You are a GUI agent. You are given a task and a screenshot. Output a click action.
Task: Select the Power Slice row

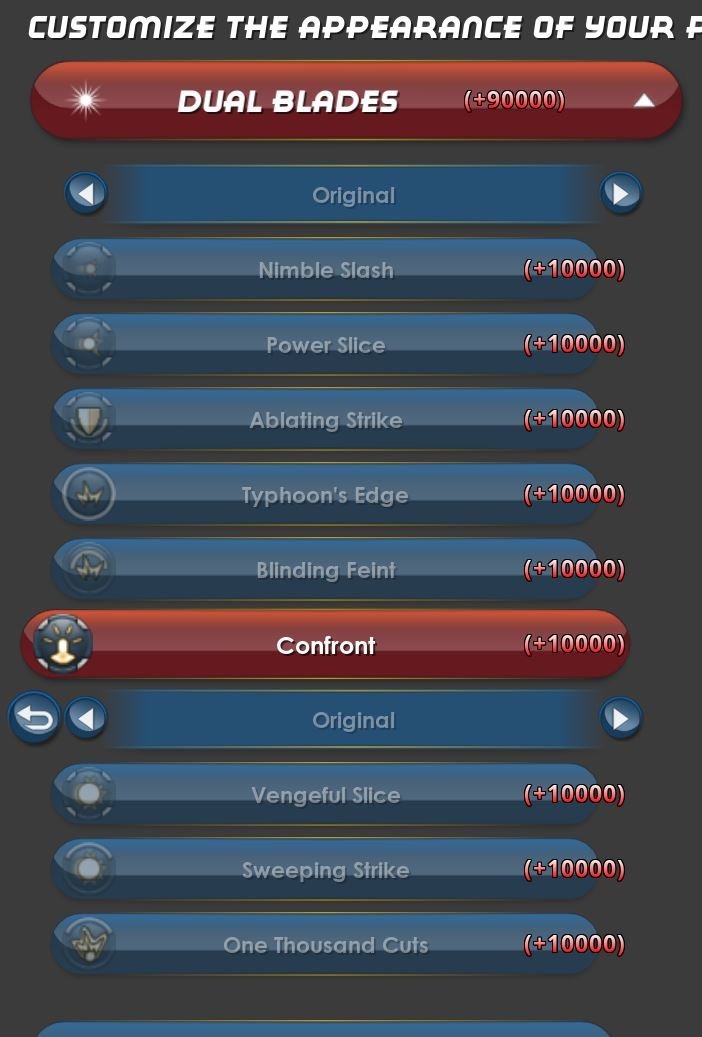(326, 345)
